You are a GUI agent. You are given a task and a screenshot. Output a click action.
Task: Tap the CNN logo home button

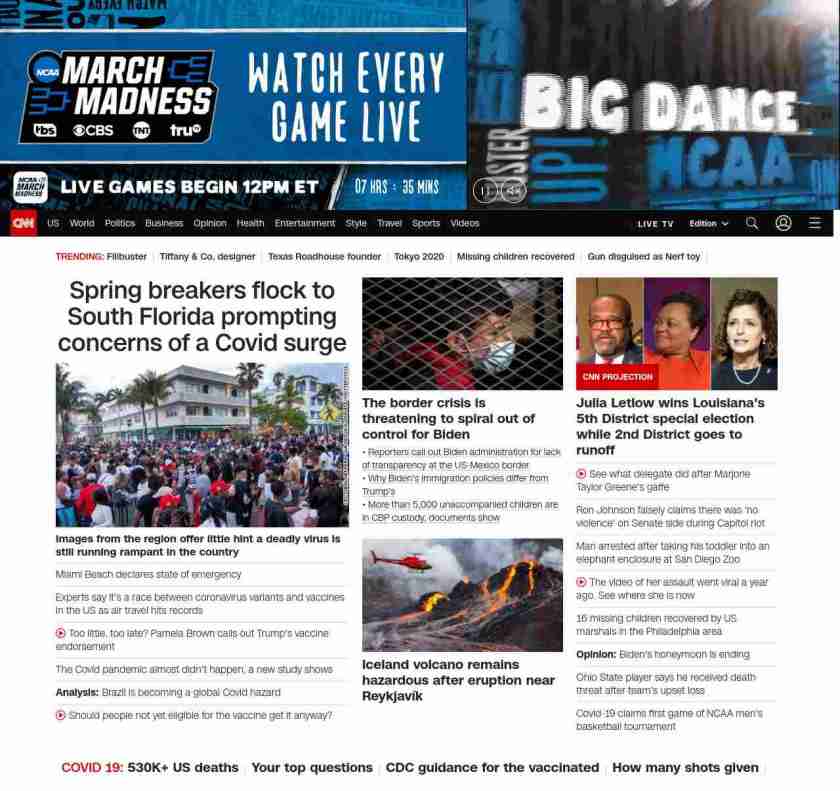(x=23, y=223)
